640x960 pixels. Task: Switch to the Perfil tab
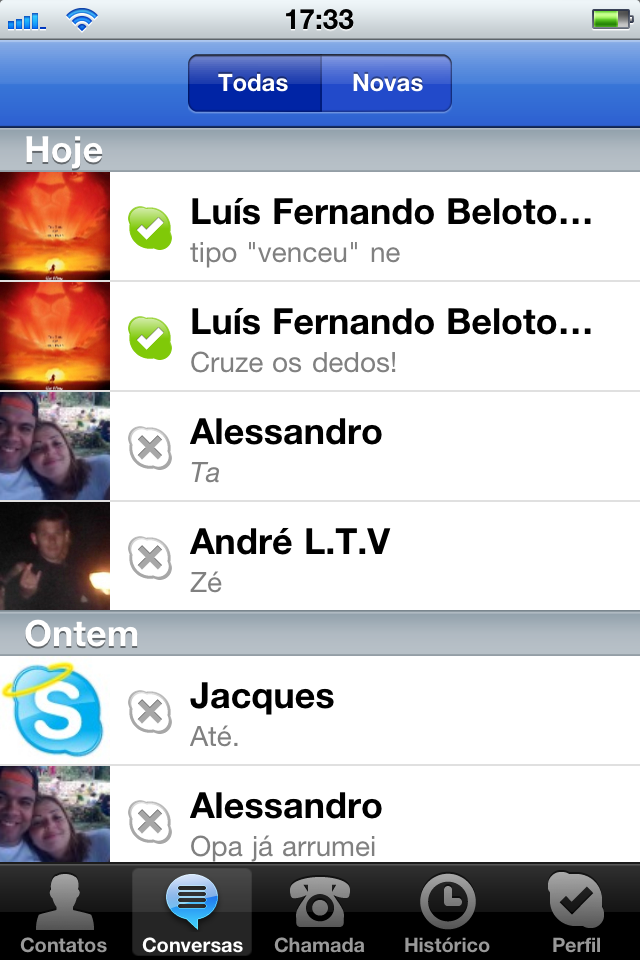coord(576,912)
